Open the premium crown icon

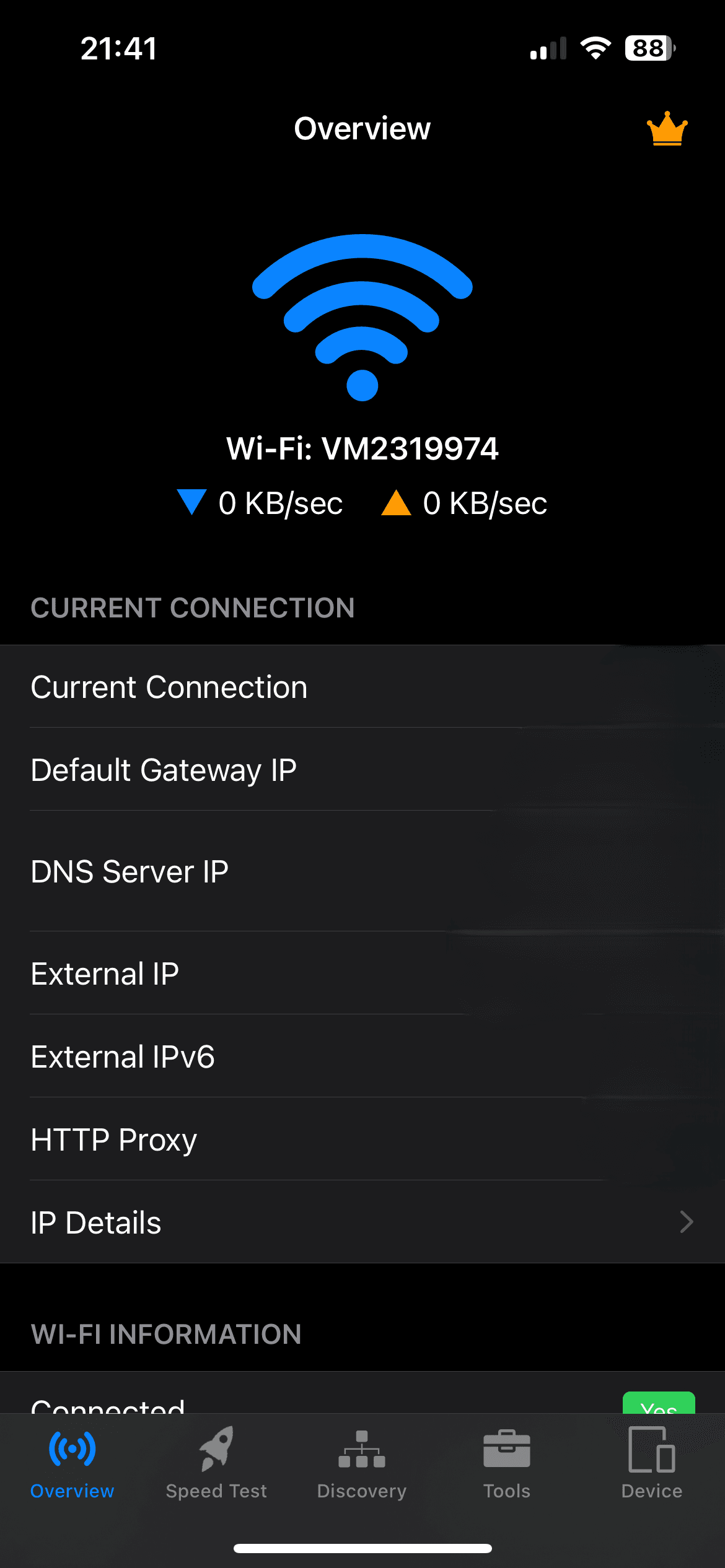click(667, 129)
